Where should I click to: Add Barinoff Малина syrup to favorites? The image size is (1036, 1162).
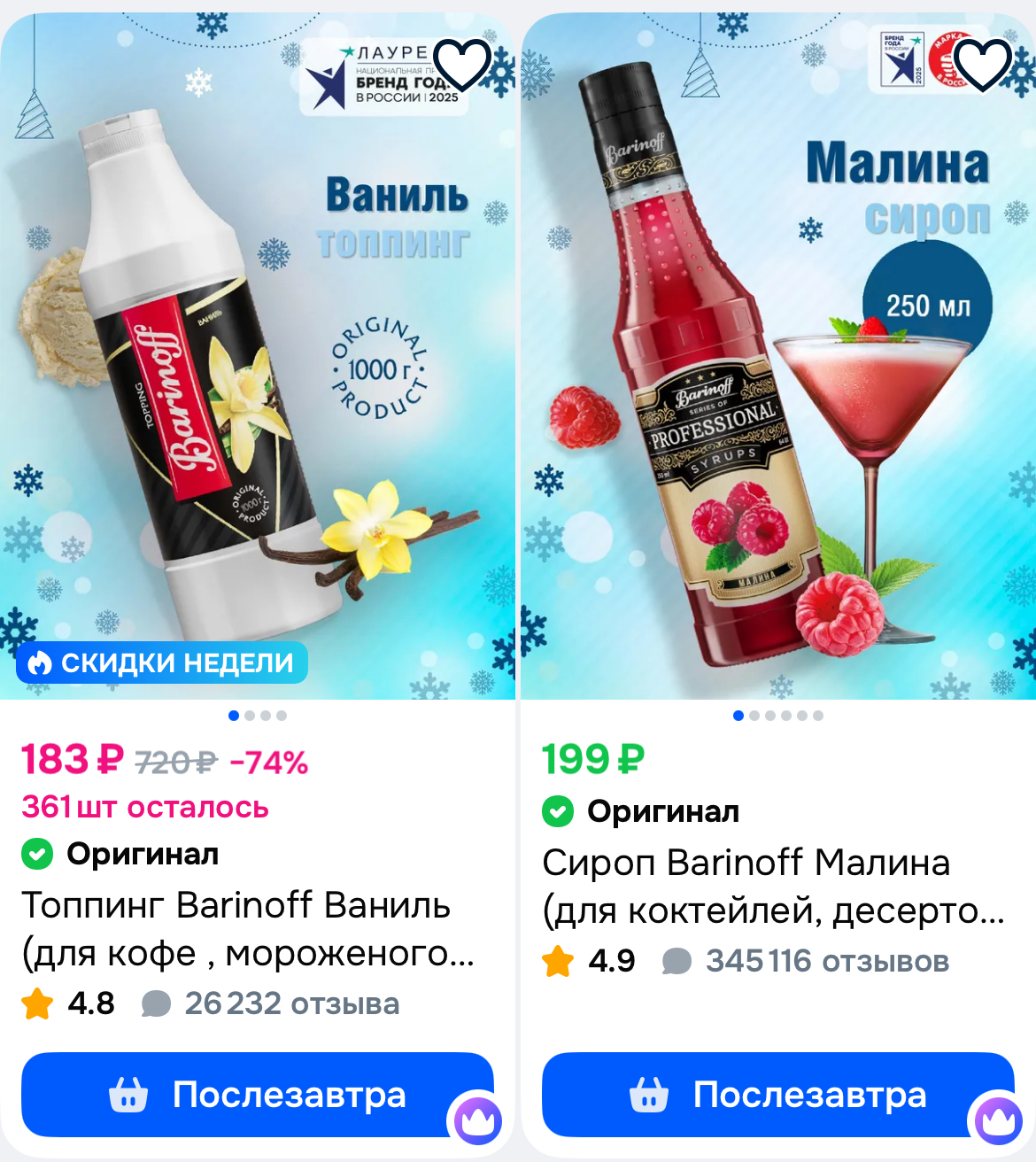click(983, 64)
